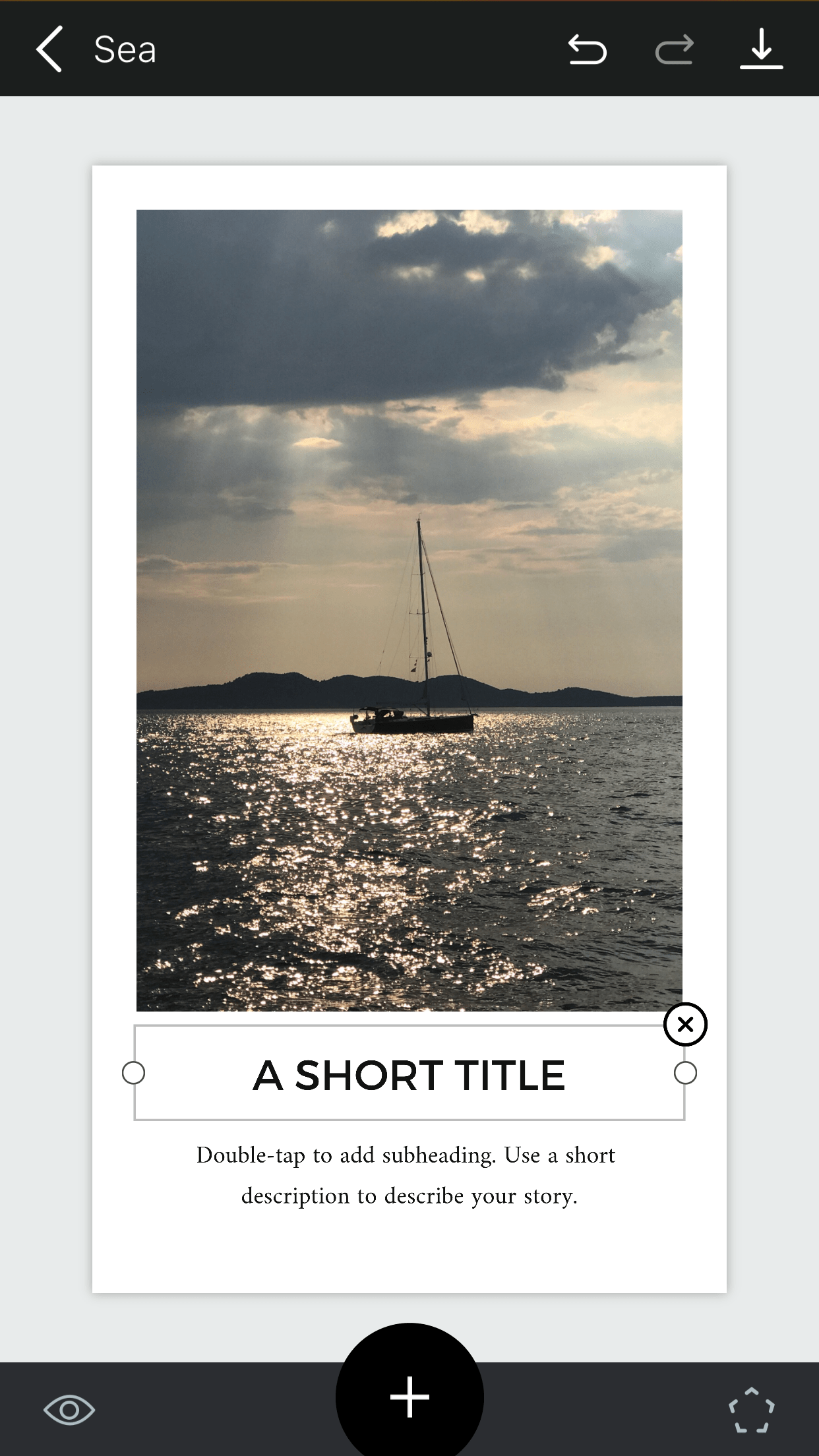Undo the last edit

click(587, 49)
